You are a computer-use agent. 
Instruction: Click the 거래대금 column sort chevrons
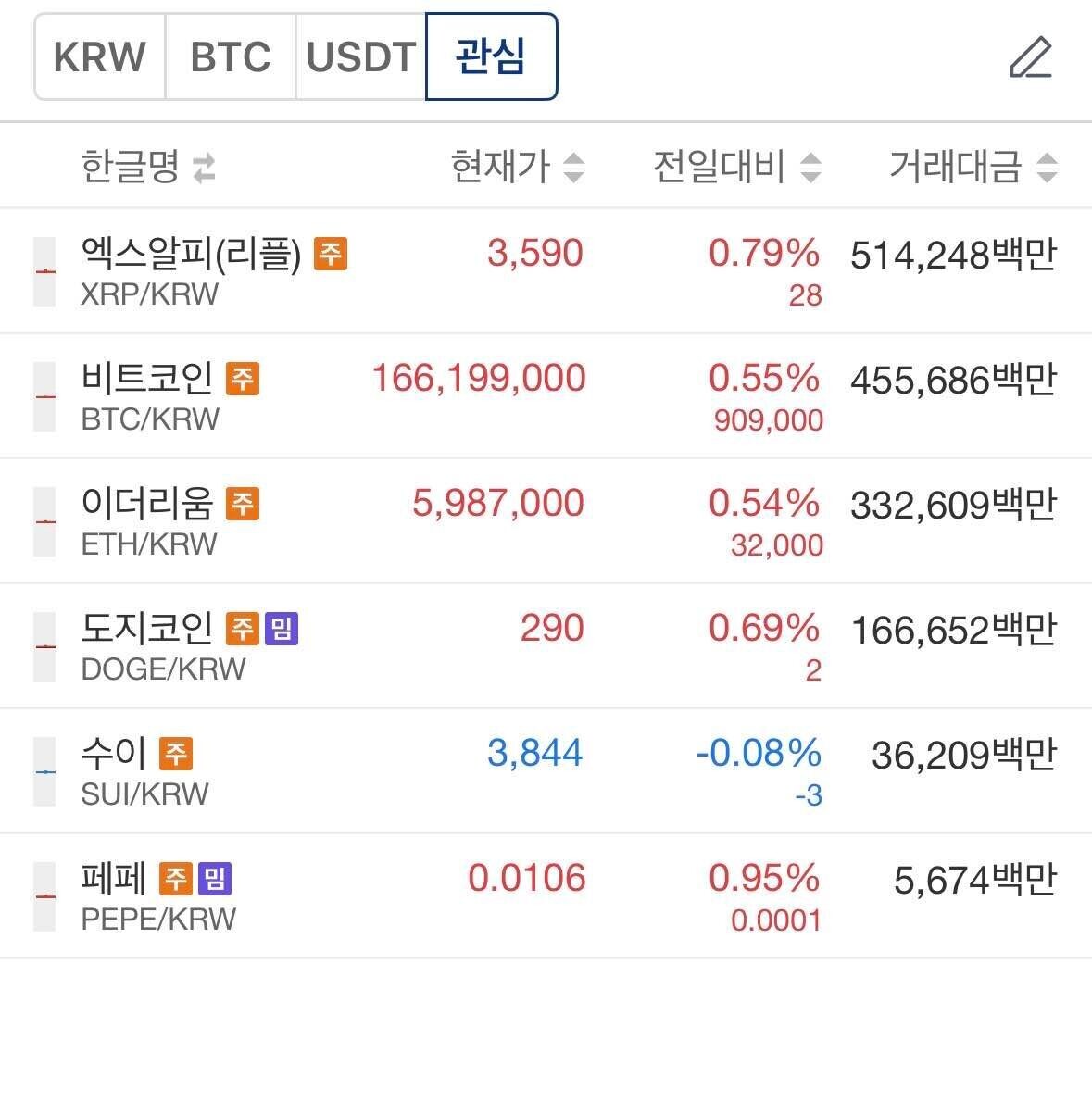point(1048,168)
